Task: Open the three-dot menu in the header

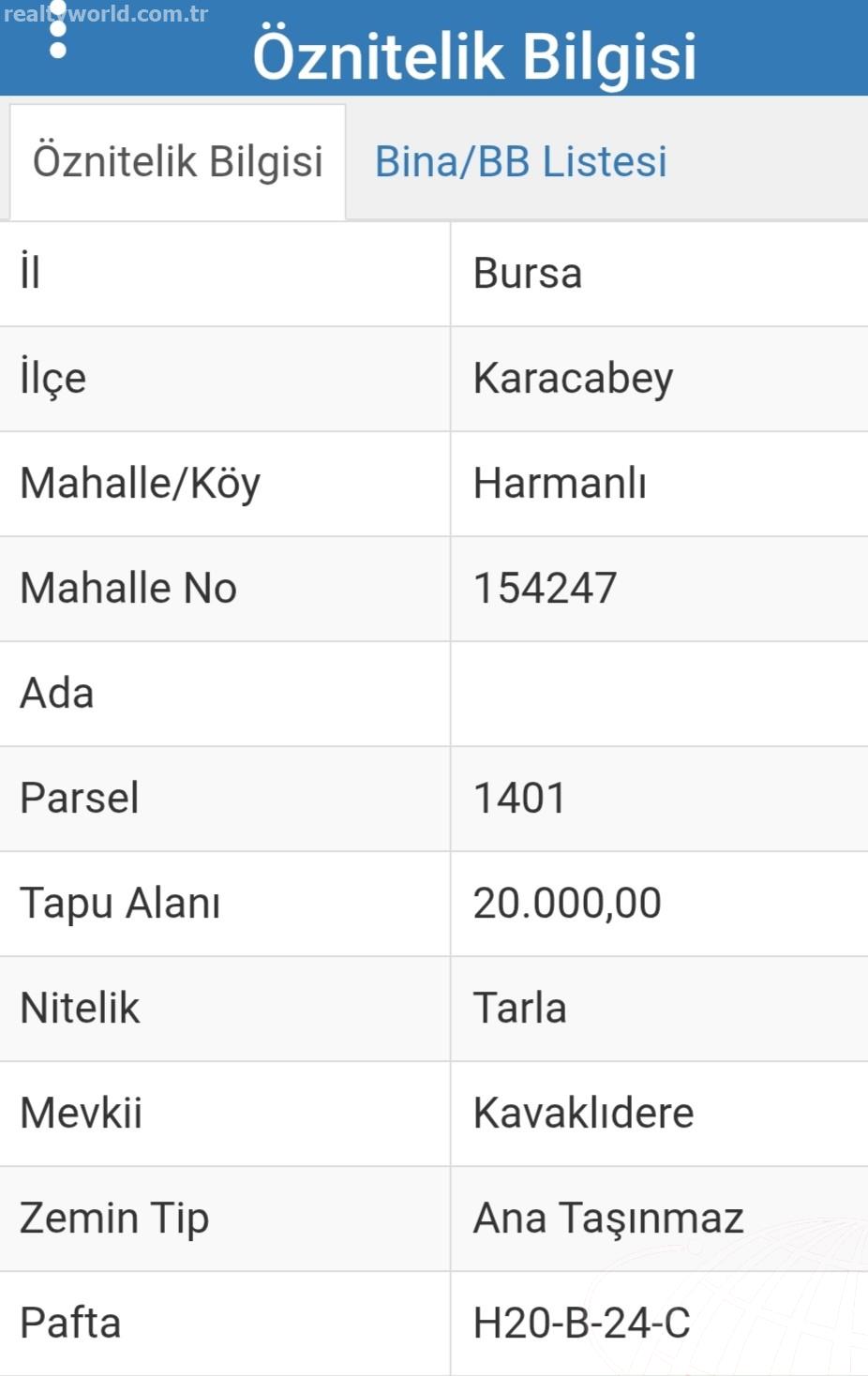Action: coord(58,31)
